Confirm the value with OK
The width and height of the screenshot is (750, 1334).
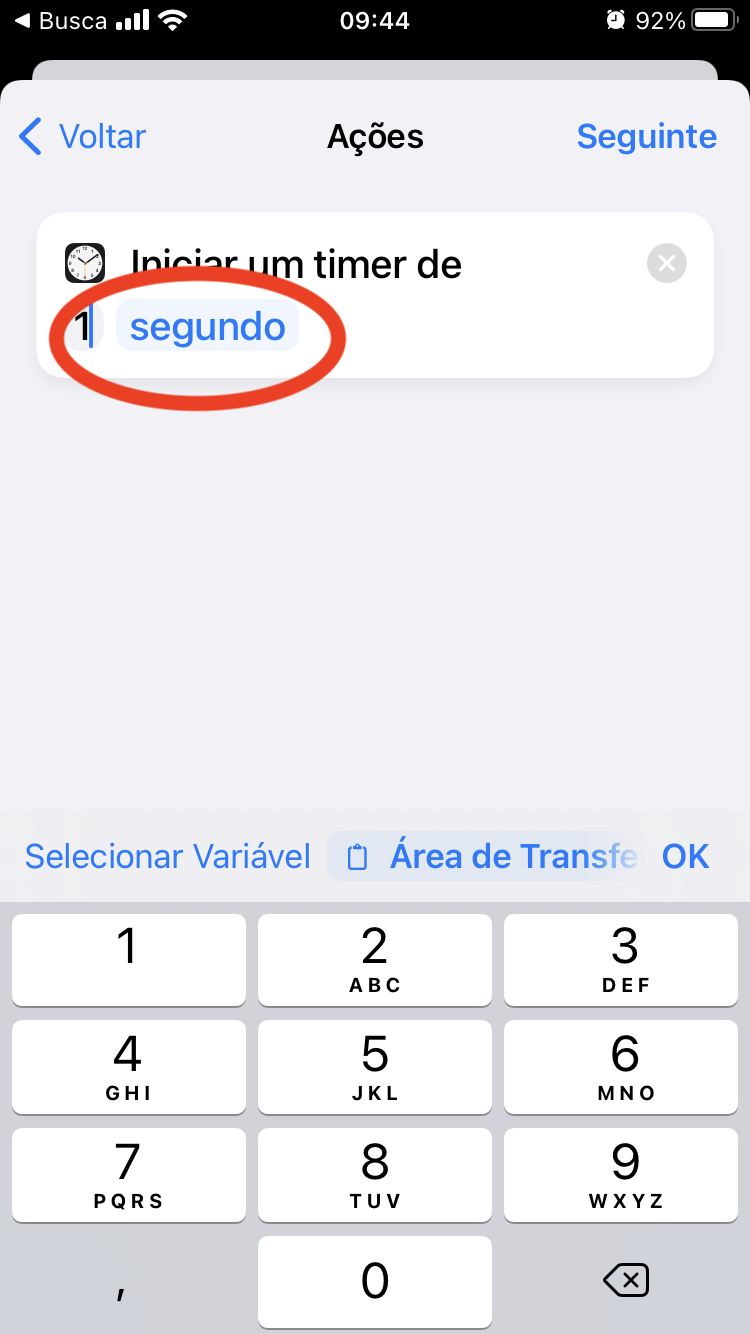click(x=685, y=857)
